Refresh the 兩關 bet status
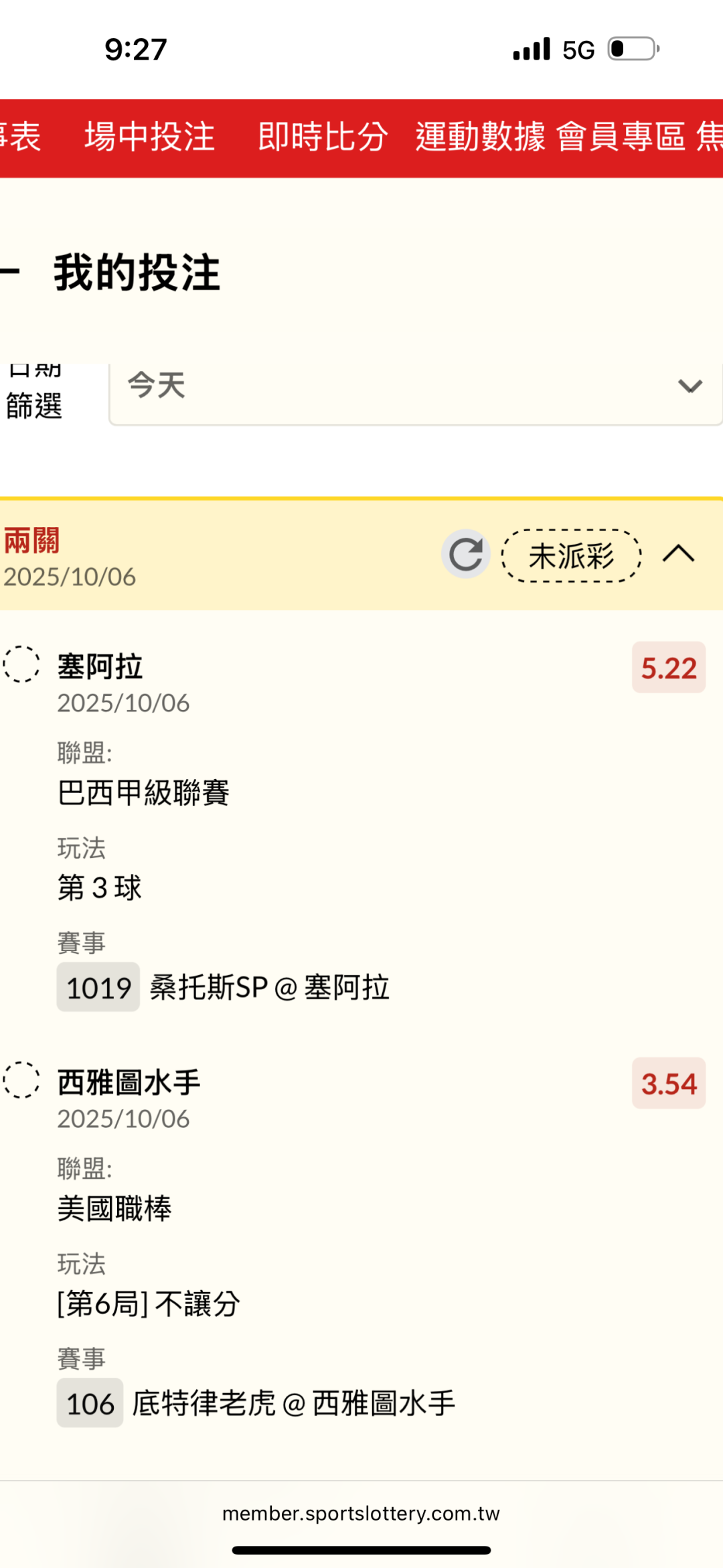723x1568 pixels. click(466, 555)
